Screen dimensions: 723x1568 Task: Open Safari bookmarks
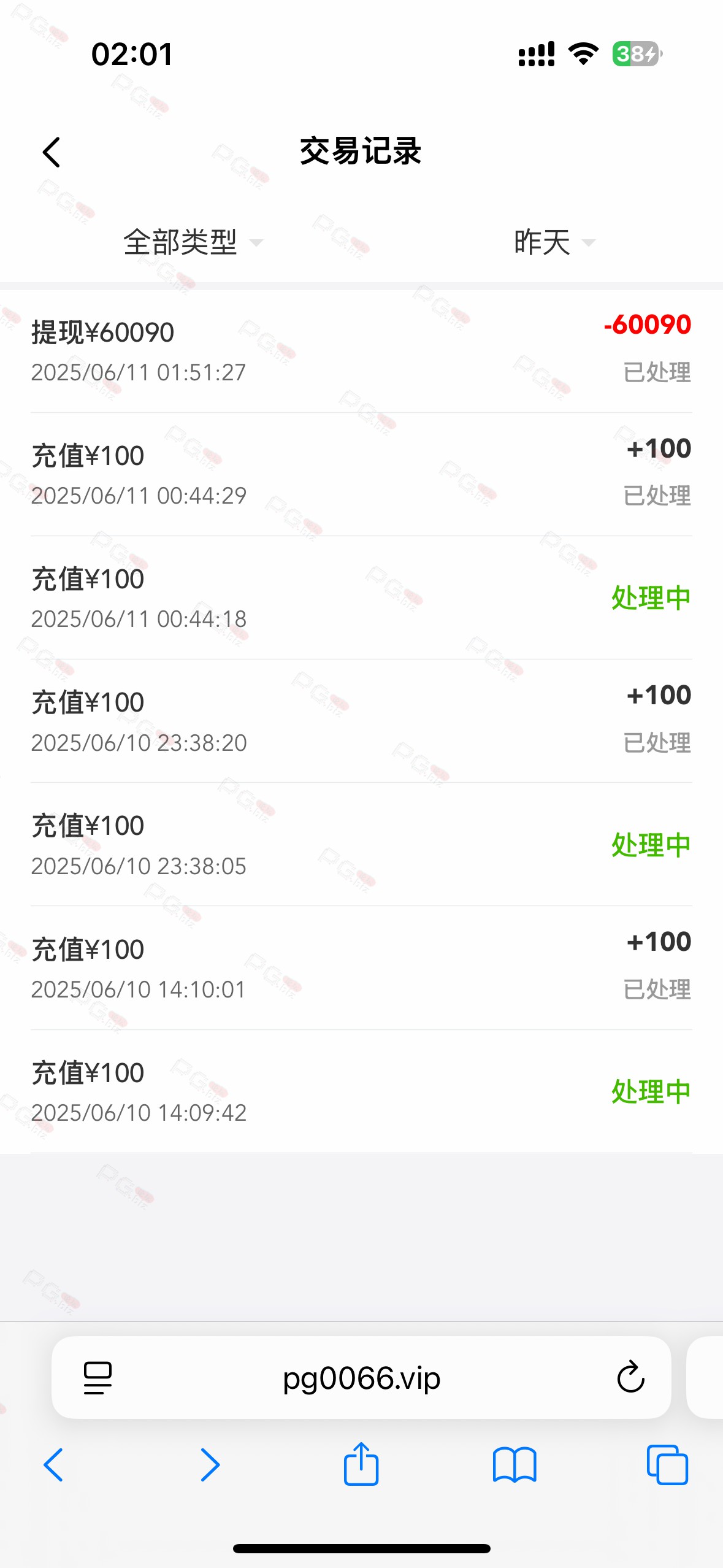coord(515,1465)
